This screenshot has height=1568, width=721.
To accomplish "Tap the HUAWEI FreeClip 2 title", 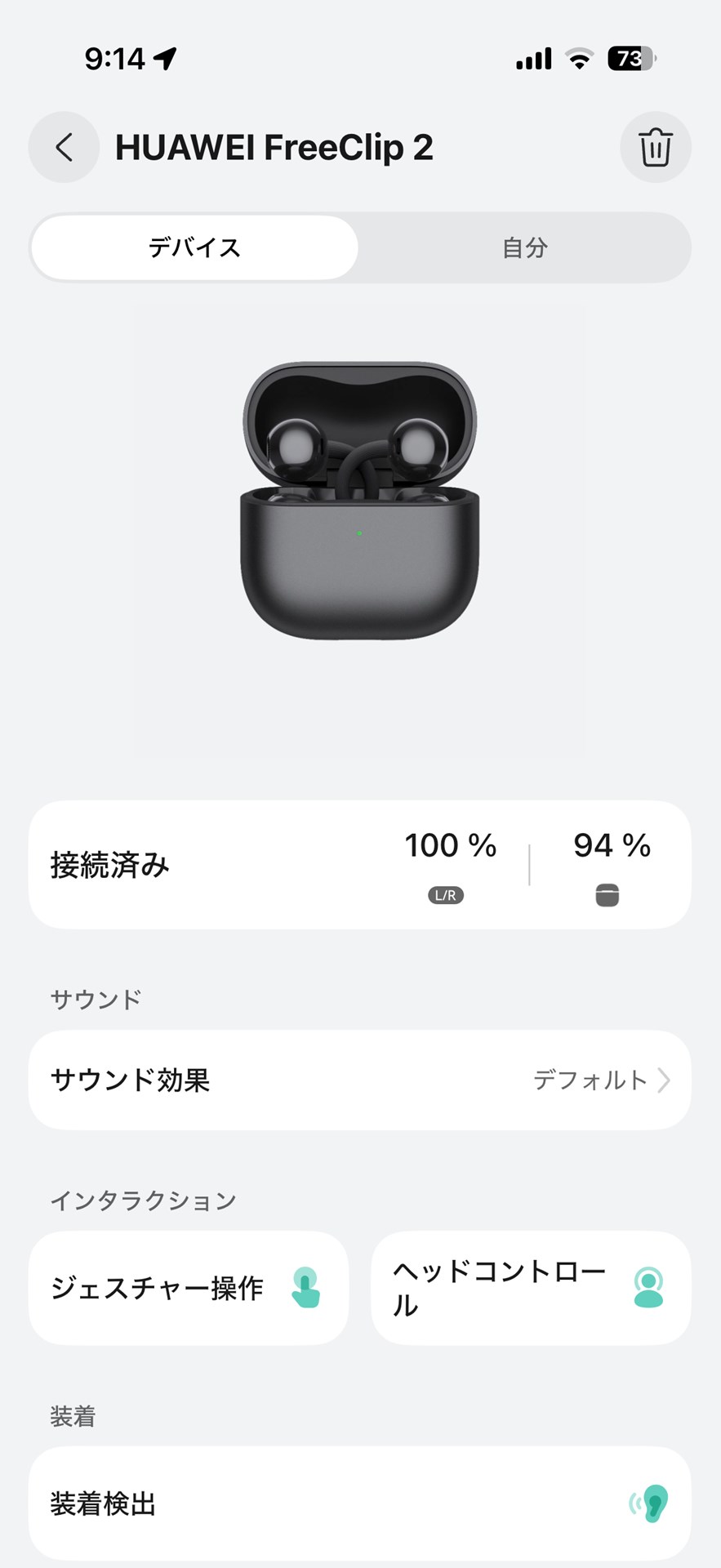I will [274, 147].
